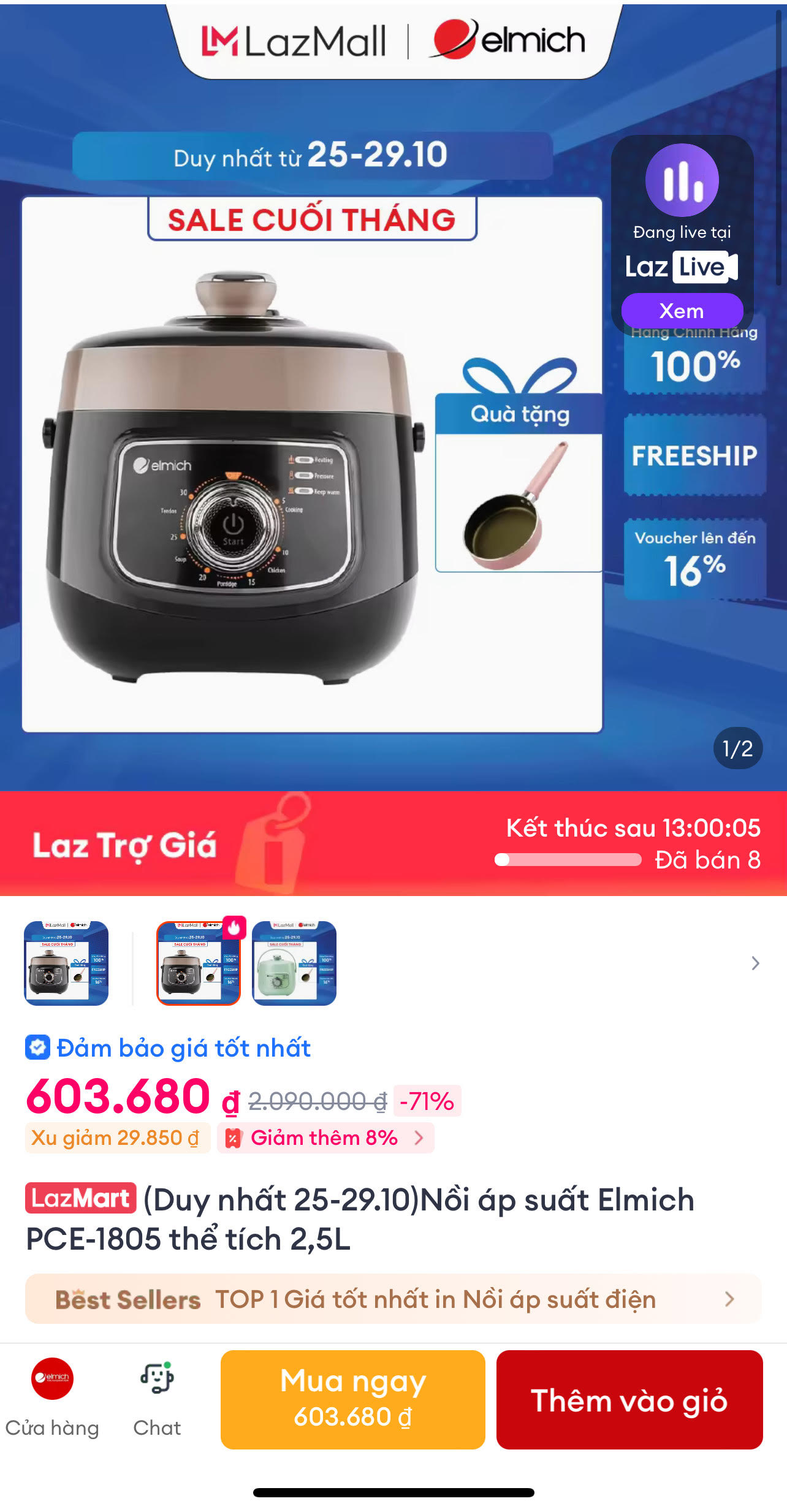Image resolution: width=787 pixels, height=1512 pixels.
Task: Expand variants list with right chevron
Action: [x=755, y=963]
